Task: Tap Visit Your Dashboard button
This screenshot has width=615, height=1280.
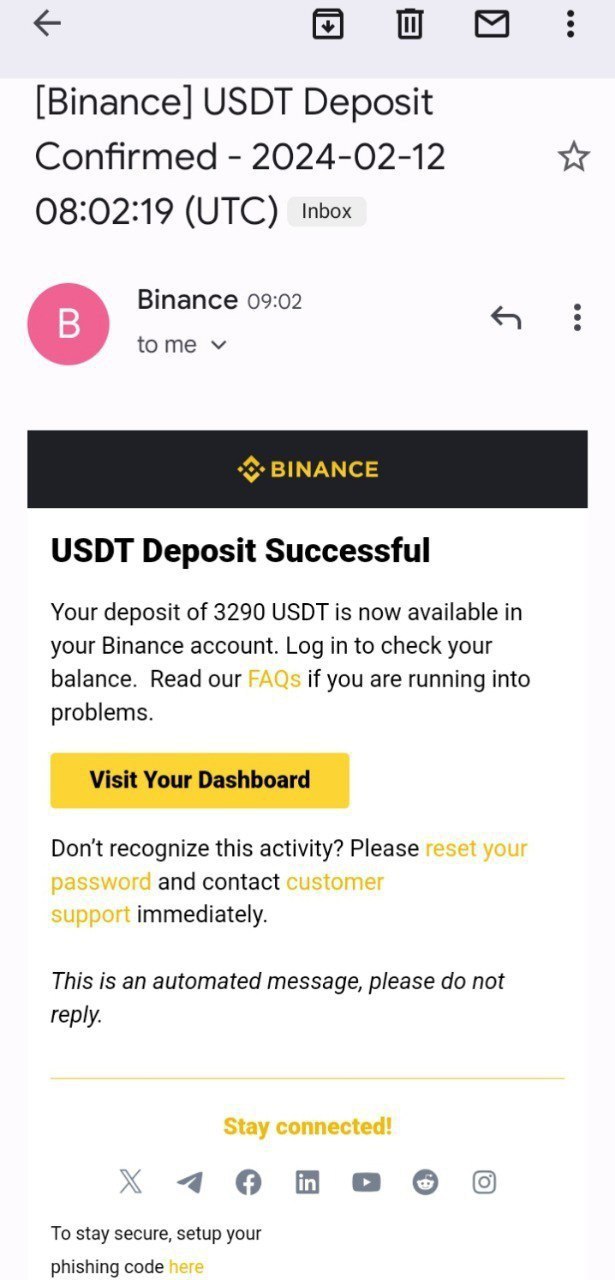Action: [x=200, y=780]
